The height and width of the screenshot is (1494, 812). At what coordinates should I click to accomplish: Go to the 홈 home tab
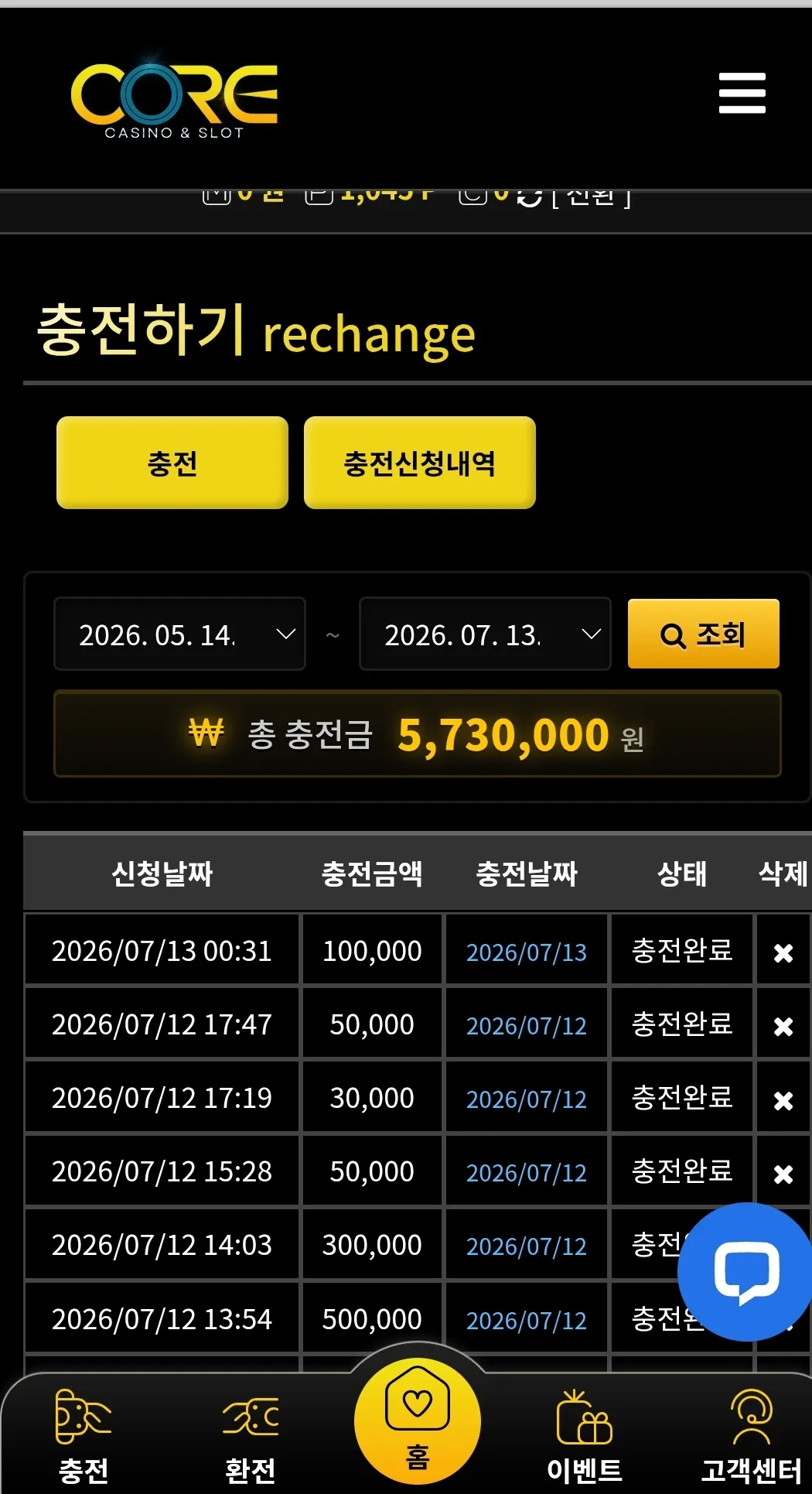click(x=418, y=1420)
